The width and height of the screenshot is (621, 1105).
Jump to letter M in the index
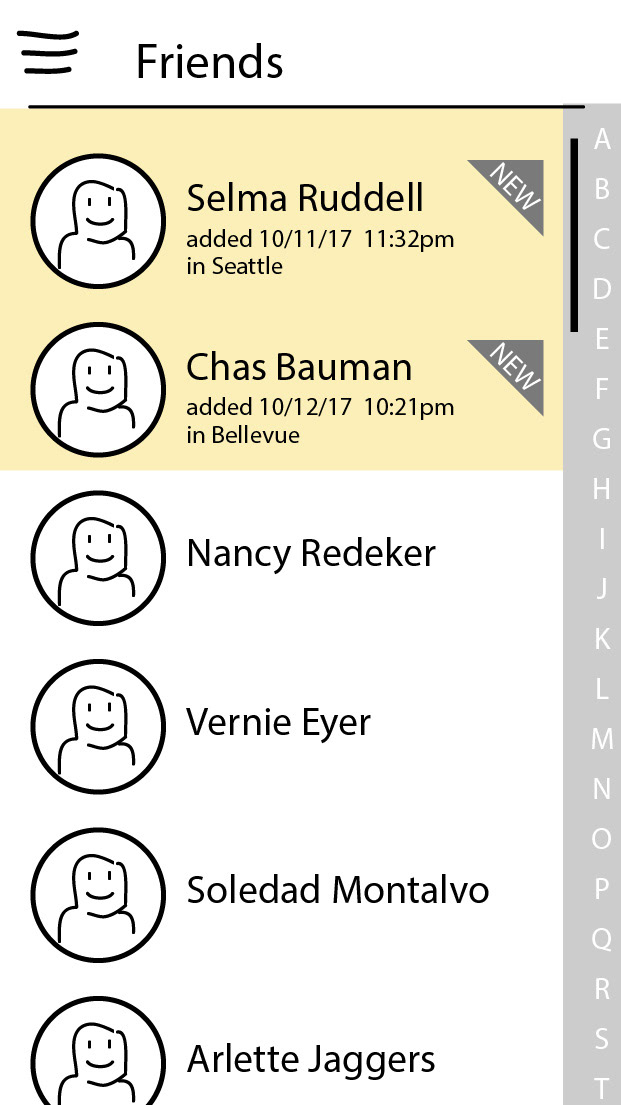pyautogui.click(x=602, y=739)
